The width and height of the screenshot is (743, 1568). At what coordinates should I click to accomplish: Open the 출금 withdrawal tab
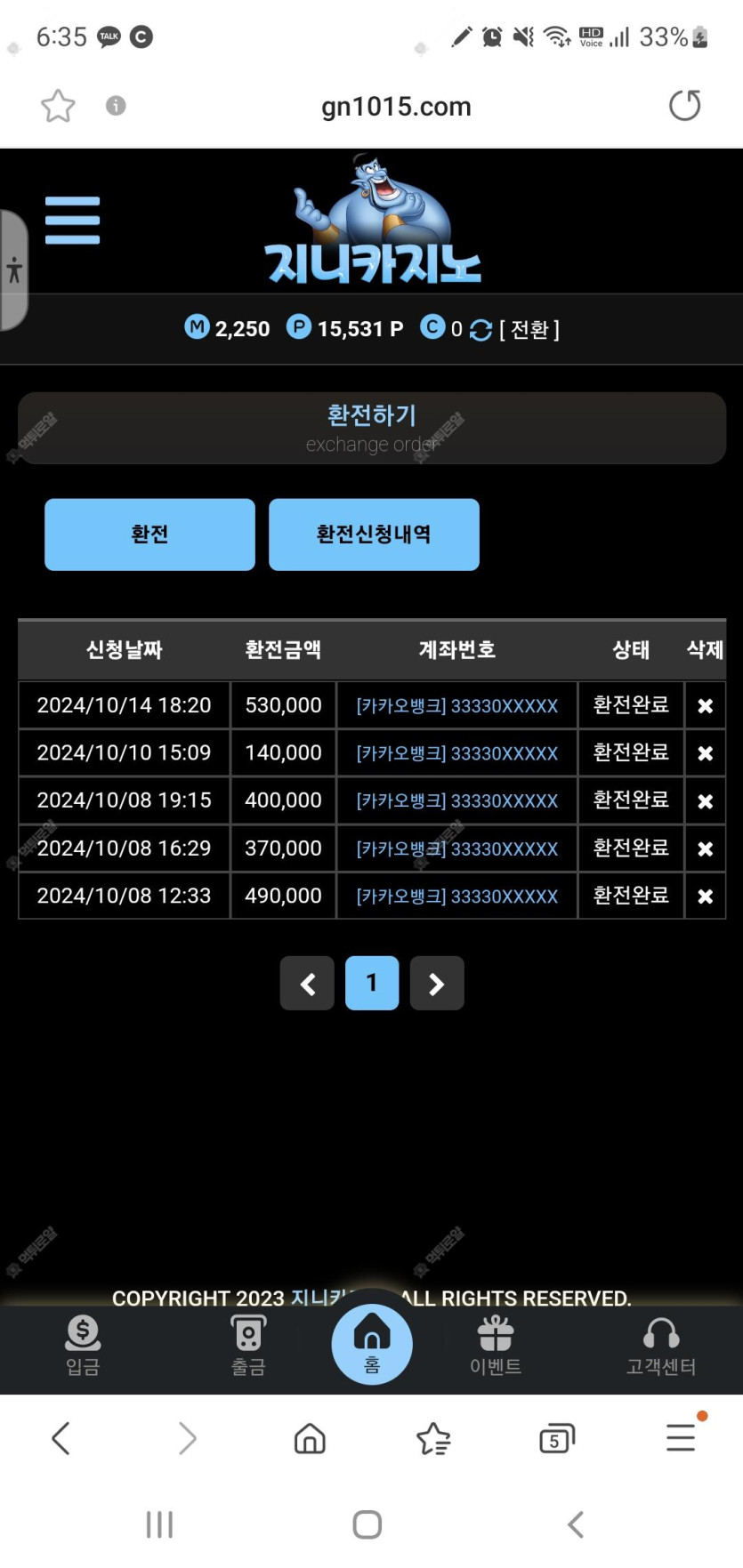coord(248,1346)
